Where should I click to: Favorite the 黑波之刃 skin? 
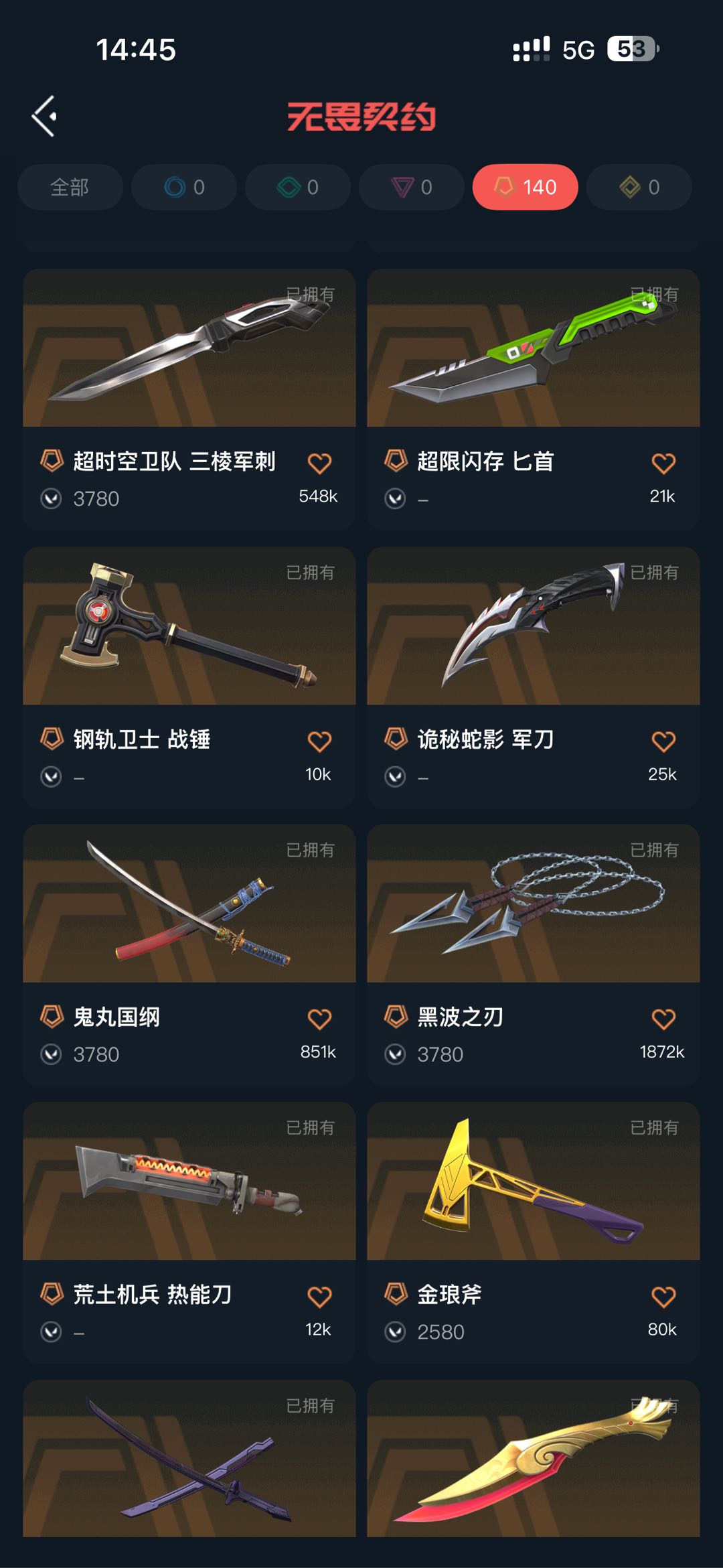click(663, 1019)
